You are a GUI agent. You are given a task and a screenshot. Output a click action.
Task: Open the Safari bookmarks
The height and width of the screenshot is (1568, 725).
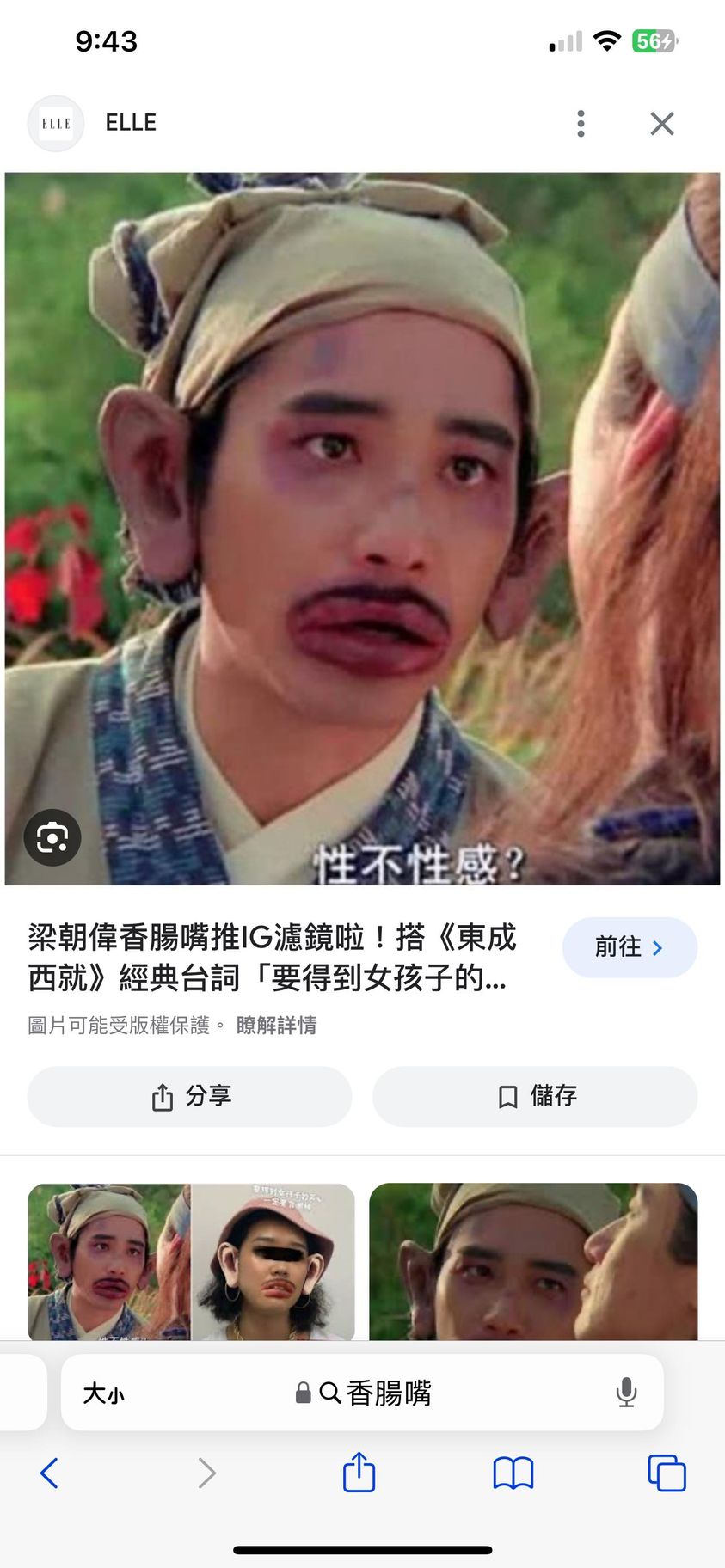pyautogui.click(x=513, y=1473)
